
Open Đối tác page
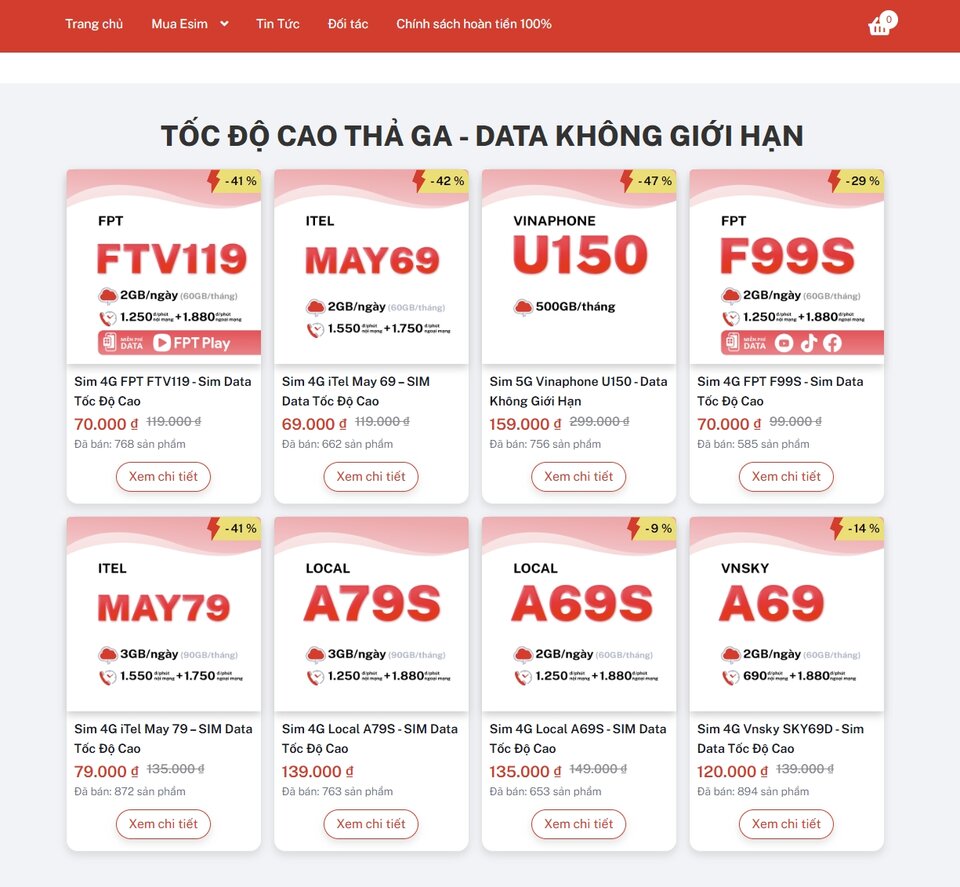[x=348, y=24]
